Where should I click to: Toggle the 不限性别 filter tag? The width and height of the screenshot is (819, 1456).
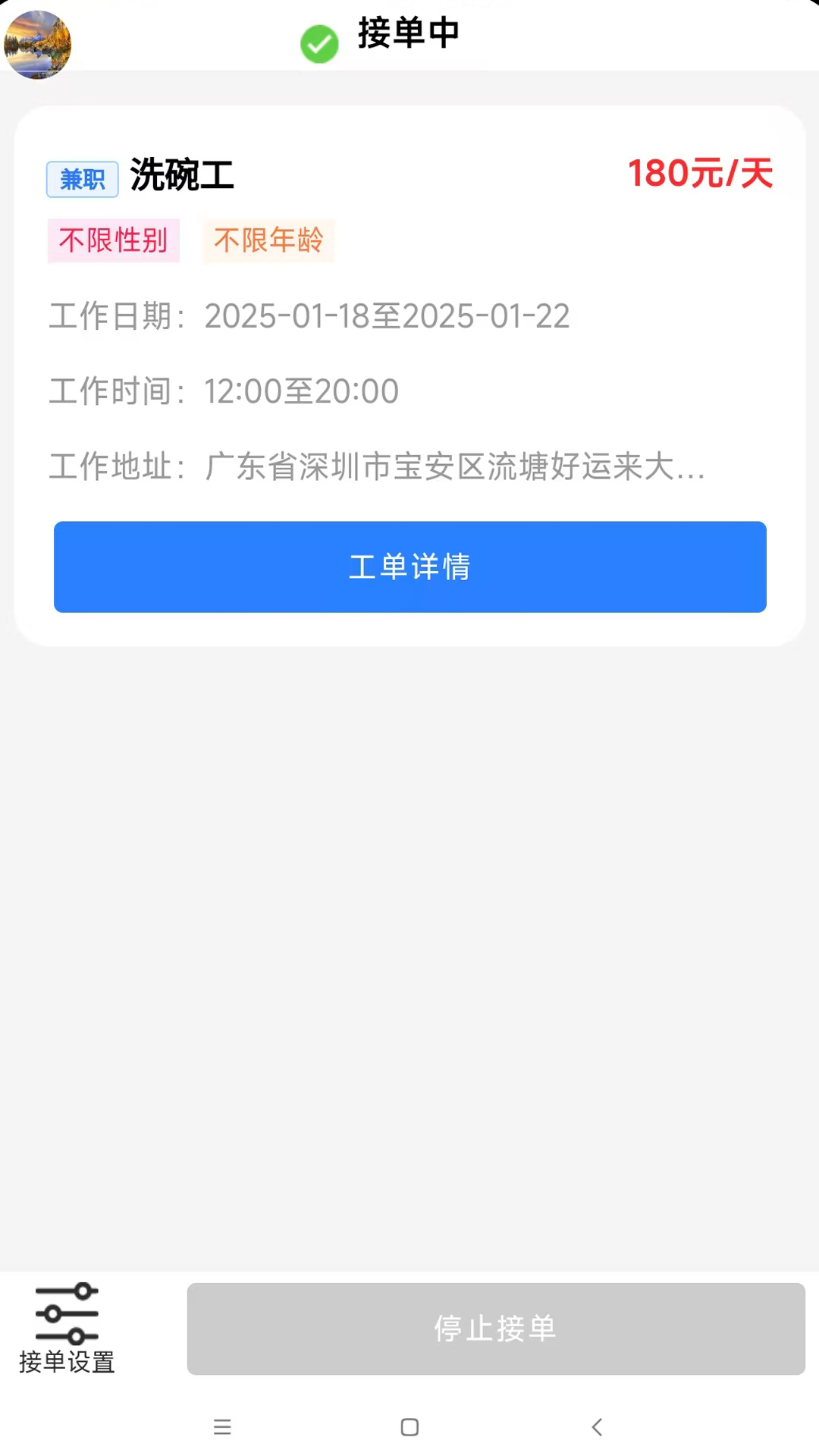[113, 240]
